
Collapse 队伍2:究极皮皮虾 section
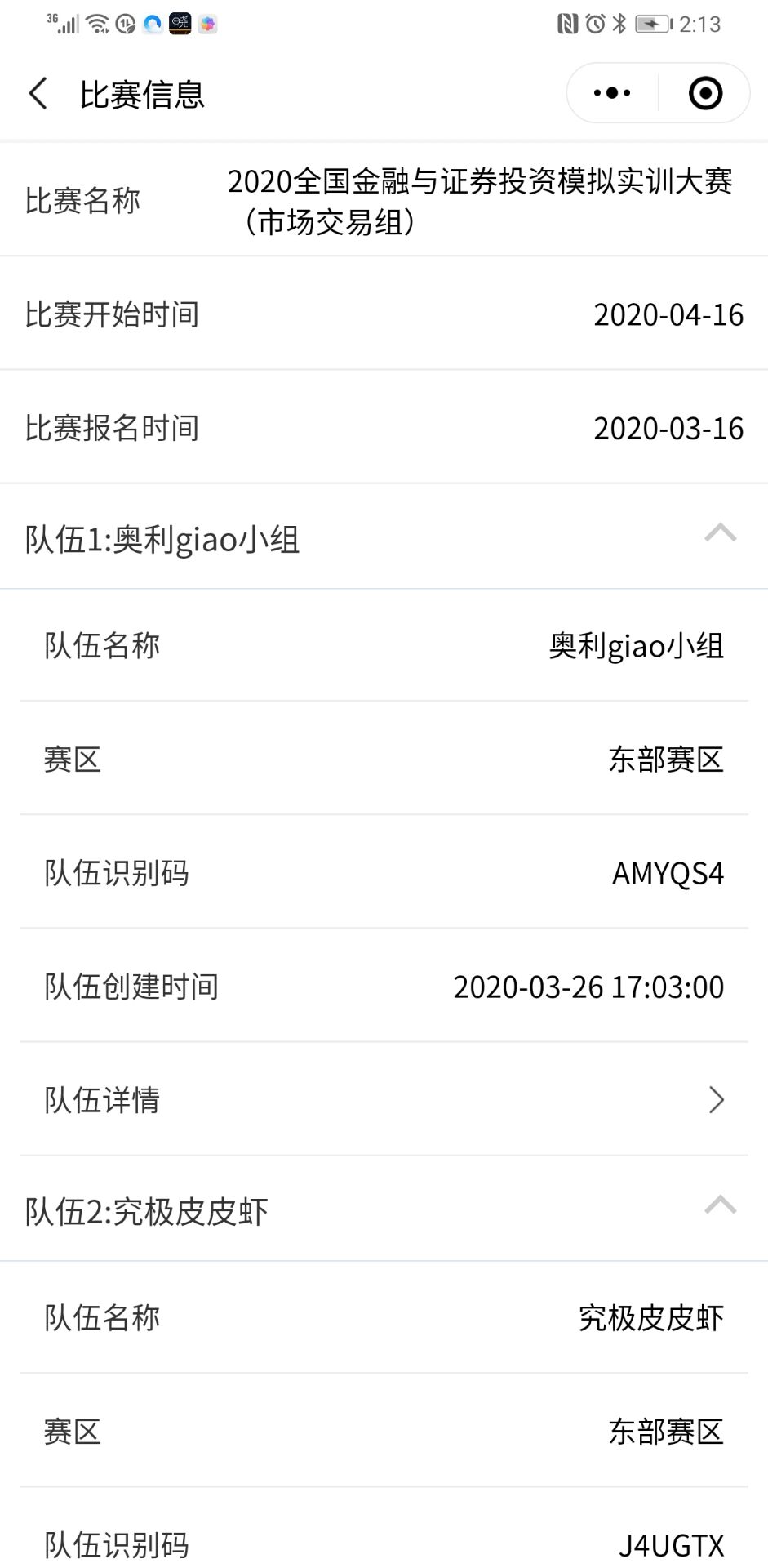pos(720,1206)
